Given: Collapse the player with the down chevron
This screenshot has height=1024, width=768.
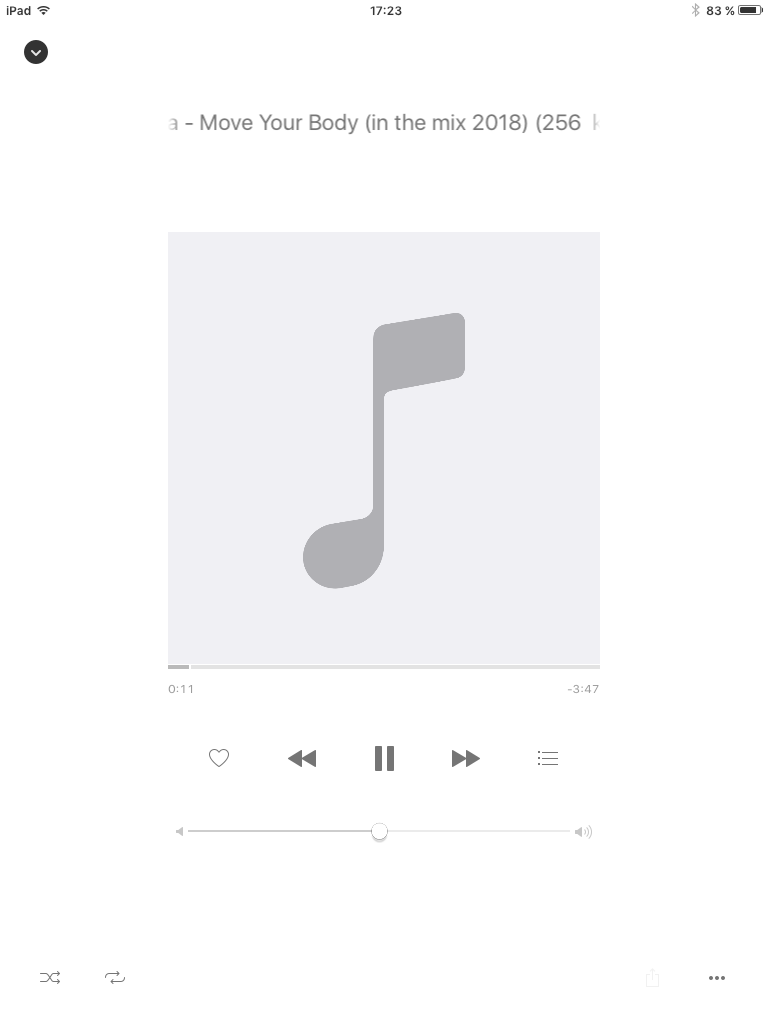Looking at the screenshot, I should pyautogui.click(x=36, y=52).
